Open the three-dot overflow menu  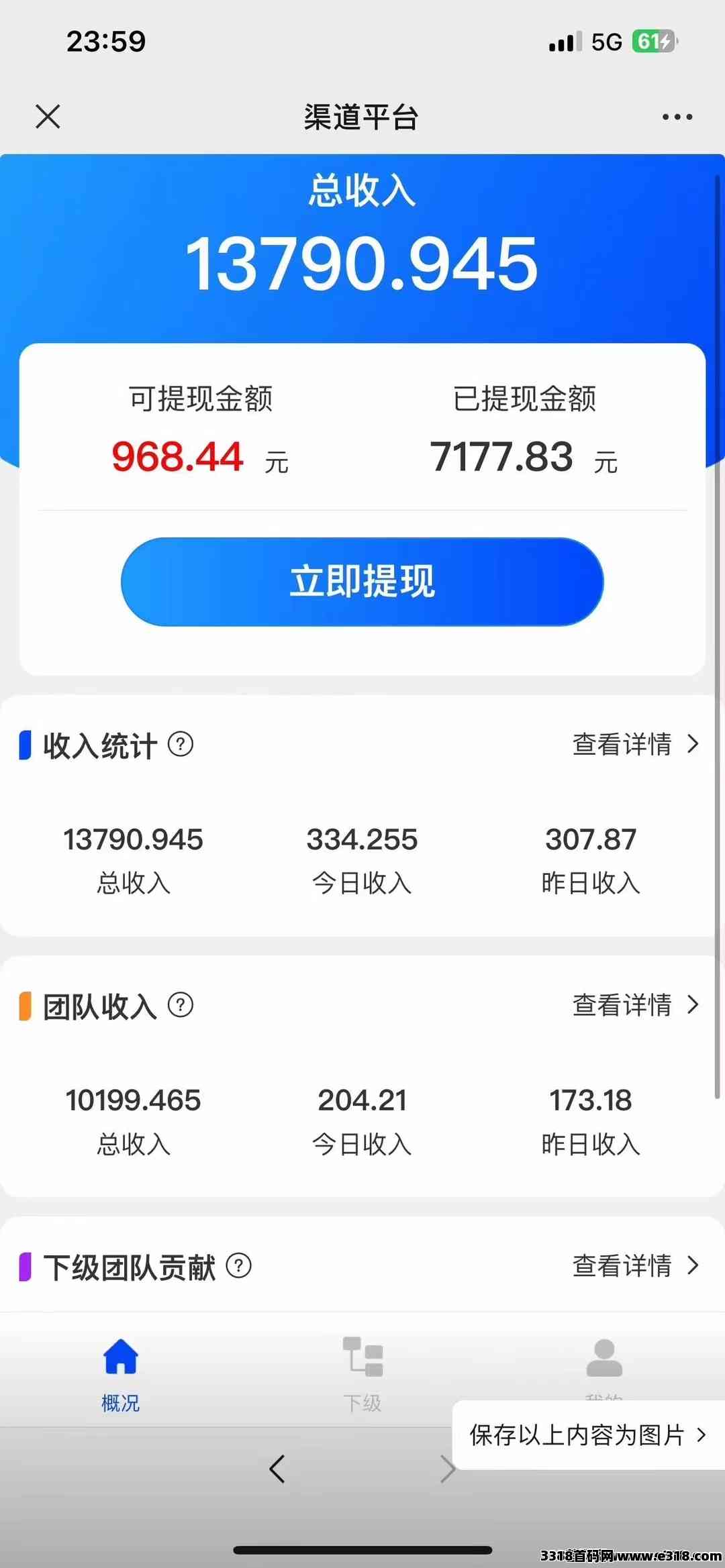677,117
